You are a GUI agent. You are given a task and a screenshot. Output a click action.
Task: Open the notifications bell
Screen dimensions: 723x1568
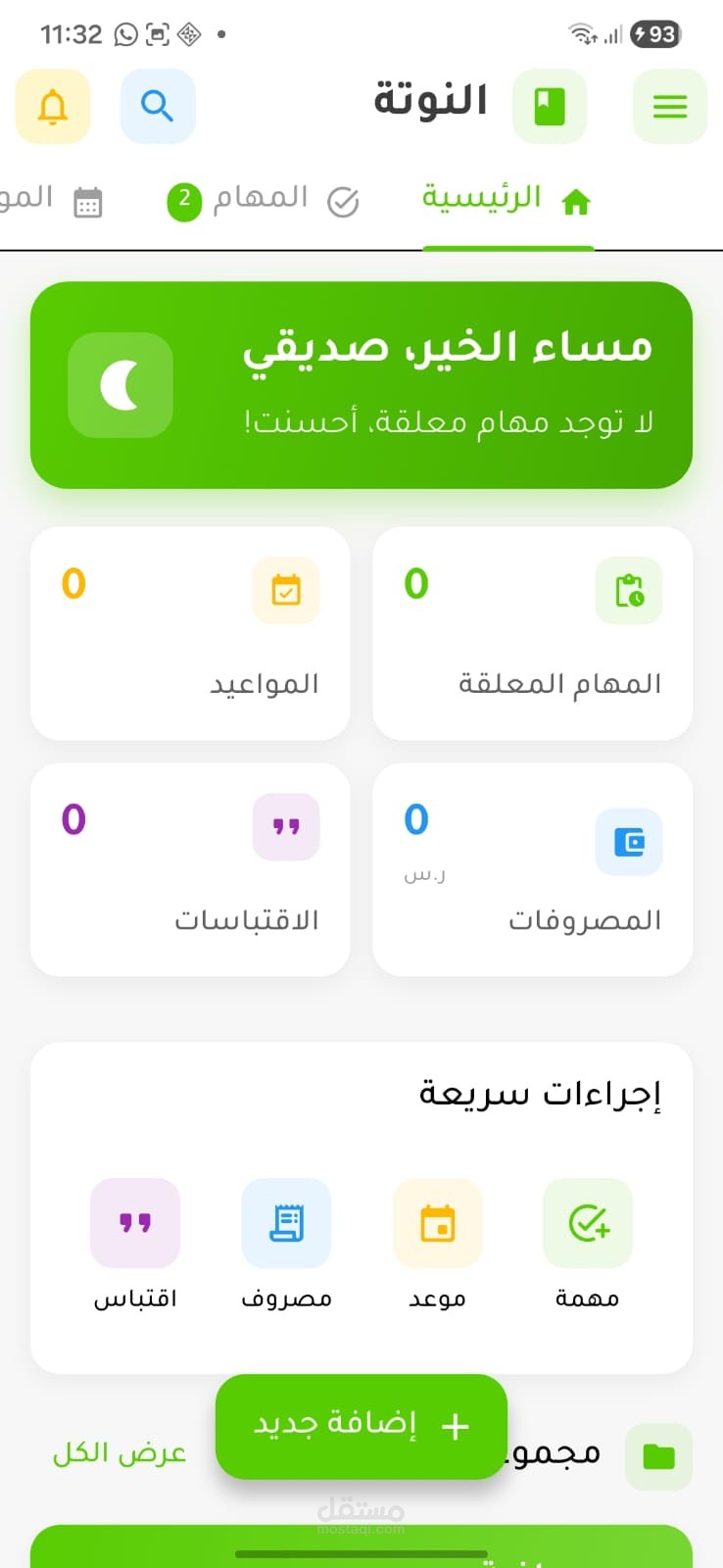(53, 106)
